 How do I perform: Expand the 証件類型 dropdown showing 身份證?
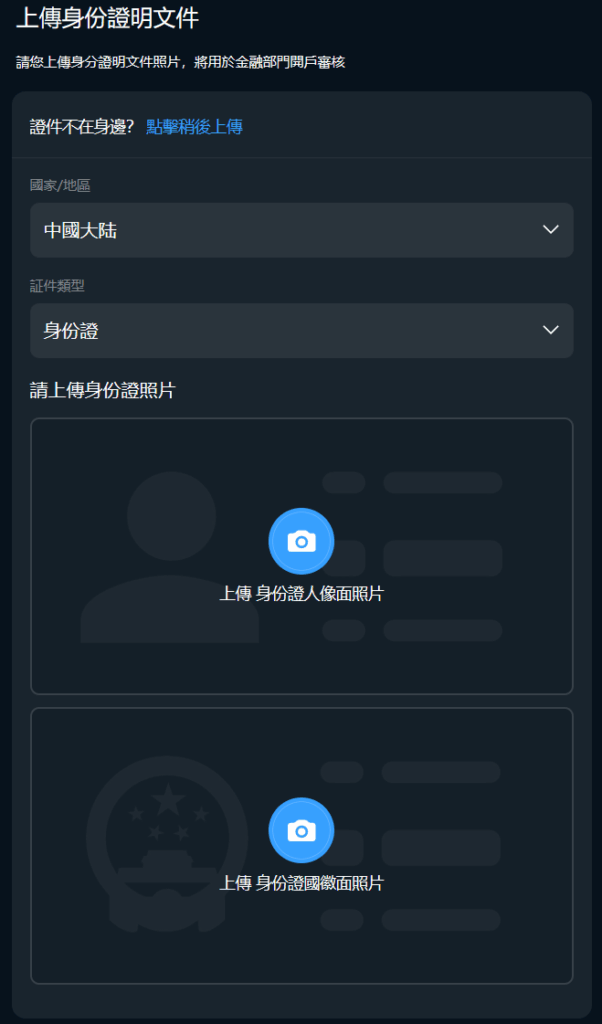click(301, 330)
